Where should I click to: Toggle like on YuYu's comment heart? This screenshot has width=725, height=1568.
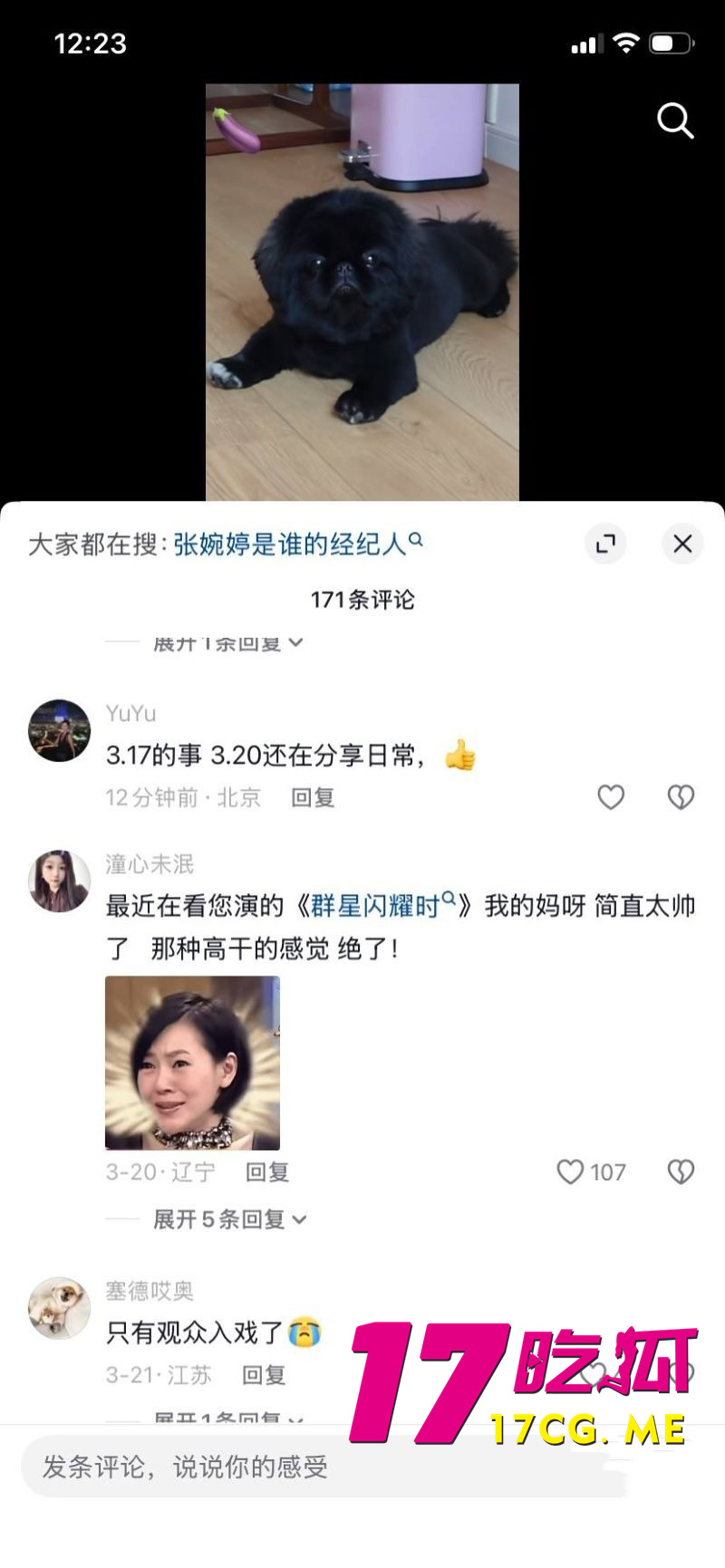point(611,797)
